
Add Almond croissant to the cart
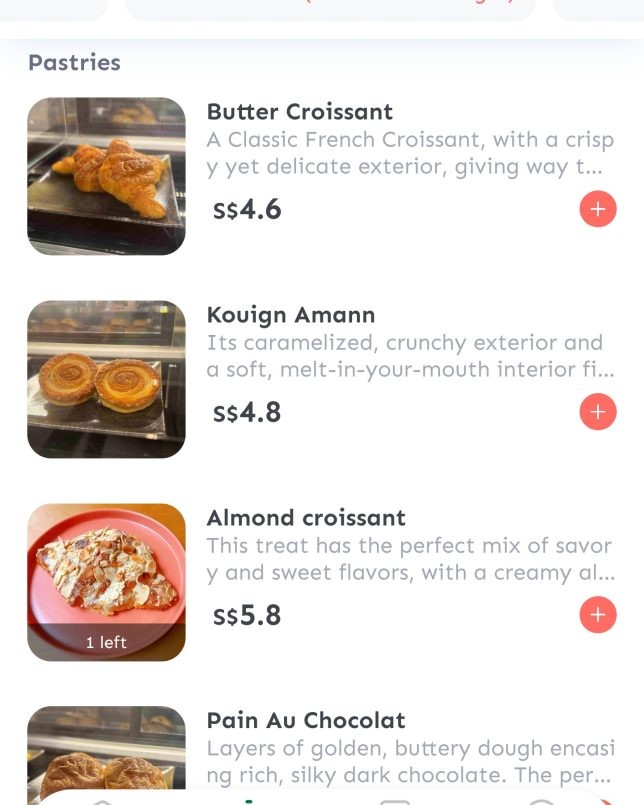click(x=597, y=614)
